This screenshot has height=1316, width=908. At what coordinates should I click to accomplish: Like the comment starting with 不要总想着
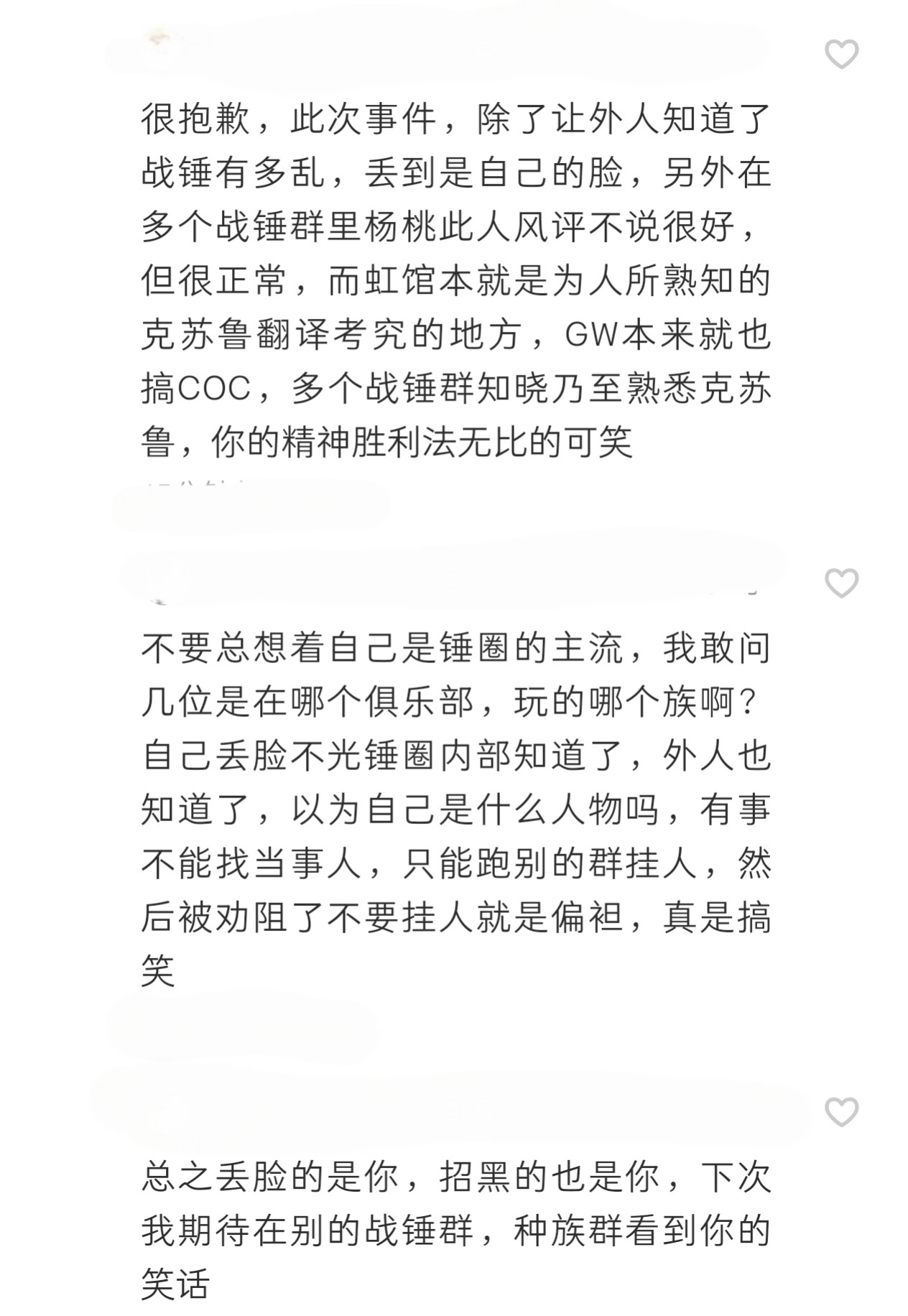(841, 583)
